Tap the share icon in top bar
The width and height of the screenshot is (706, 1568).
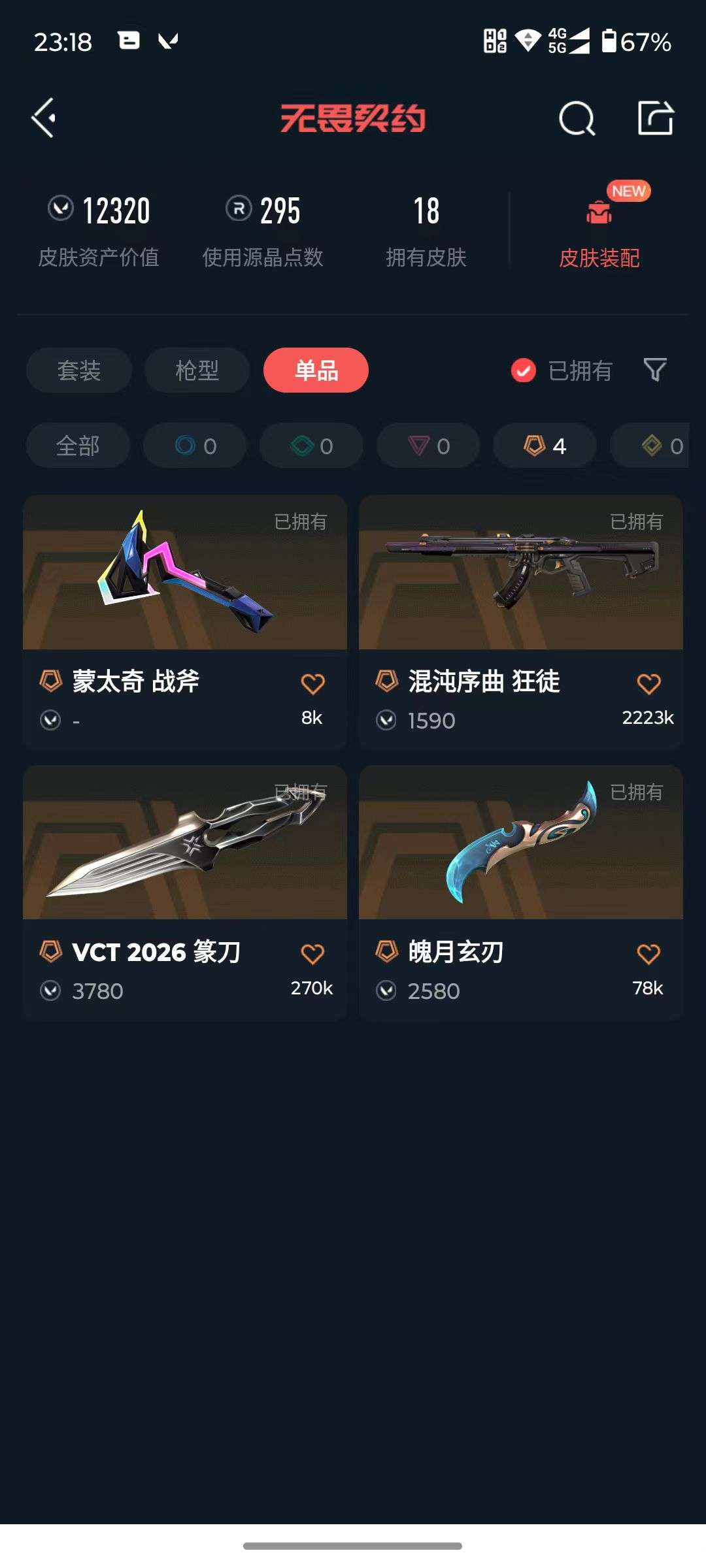pos(657,119)
